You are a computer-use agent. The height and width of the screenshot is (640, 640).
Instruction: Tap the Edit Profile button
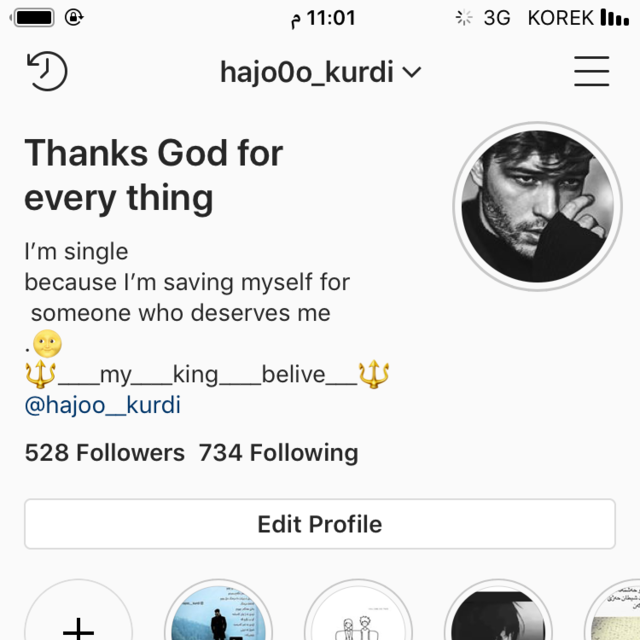(320, 524)
